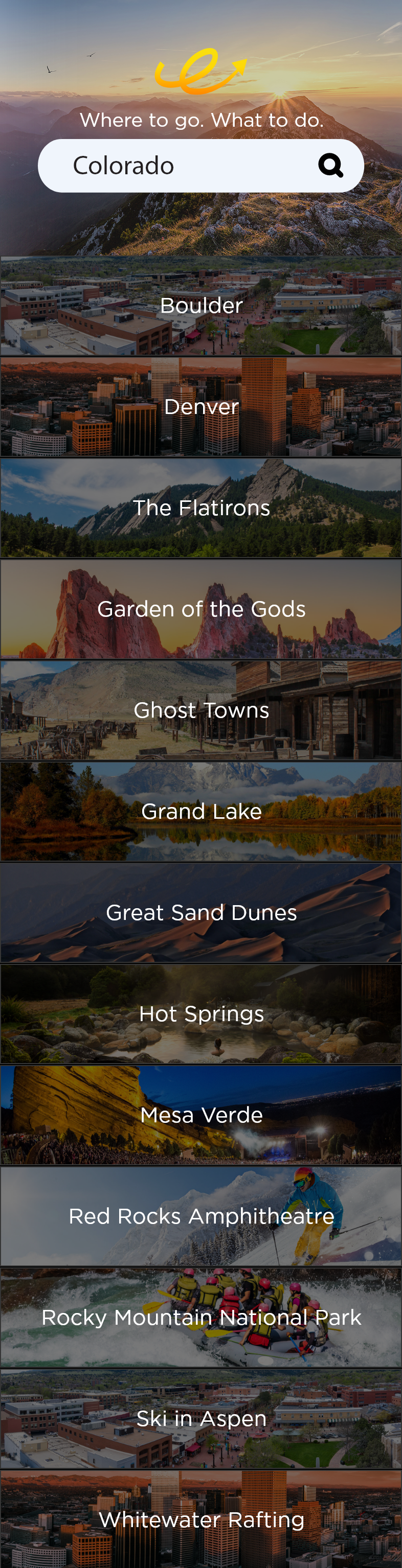Open the Boulder tile
Image resolution: width=402 pixels, height=1568 pixels.
tap(201, 306)
